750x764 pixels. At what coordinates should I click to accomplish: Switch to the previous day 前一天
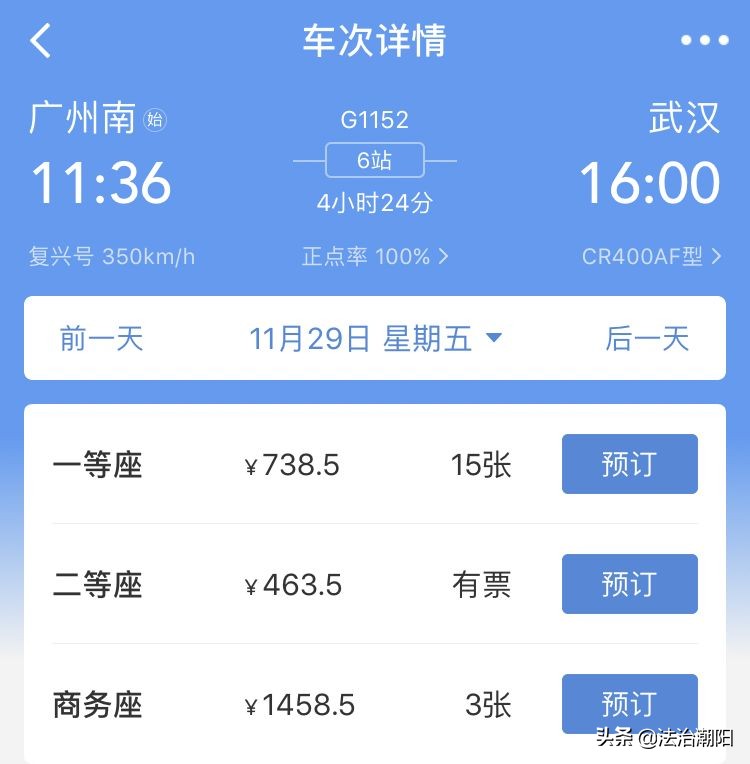(100, 338)
